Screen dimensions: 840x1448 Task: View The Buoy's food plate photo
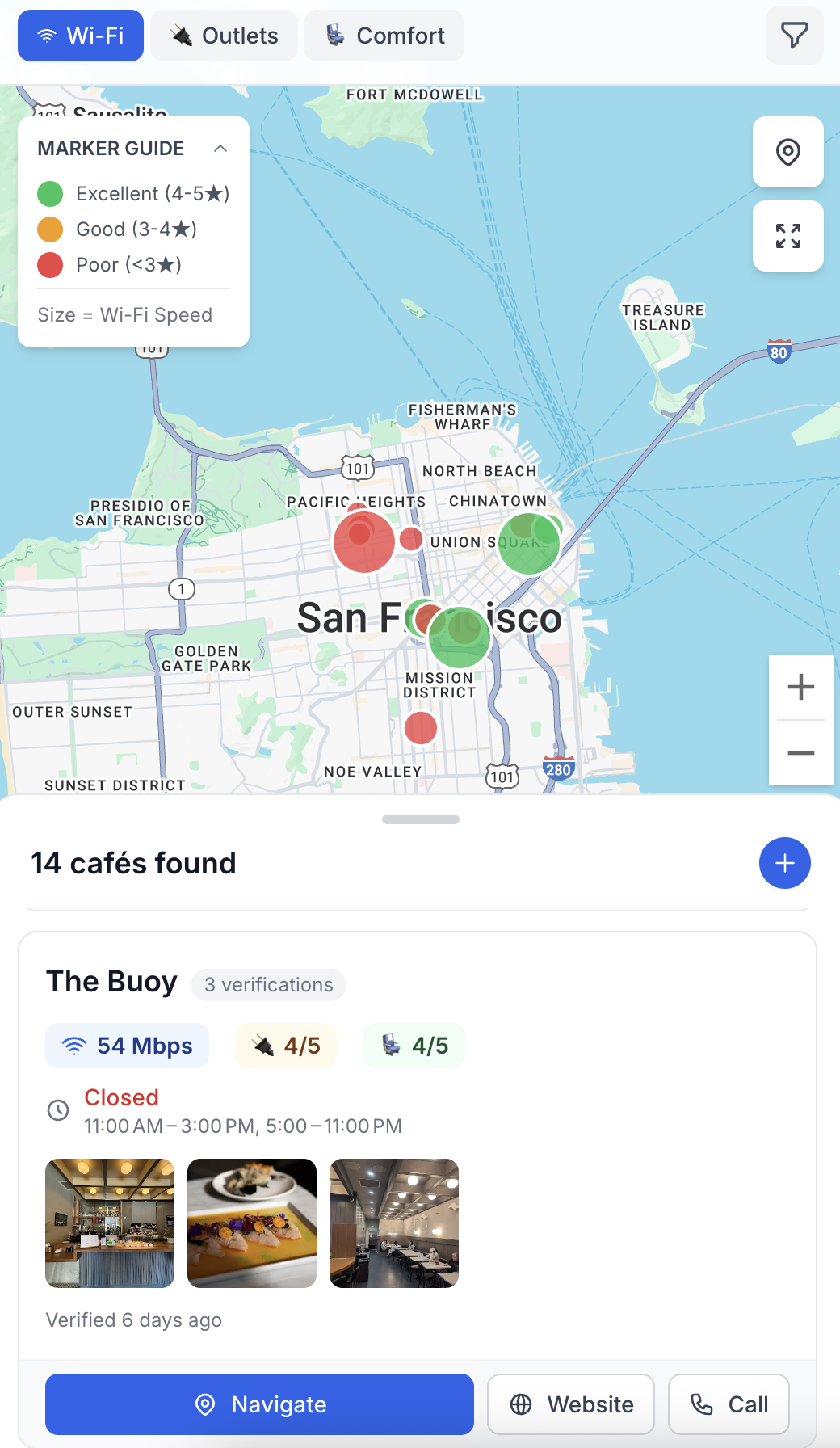pyautogui.click(x=252, y=1223)
